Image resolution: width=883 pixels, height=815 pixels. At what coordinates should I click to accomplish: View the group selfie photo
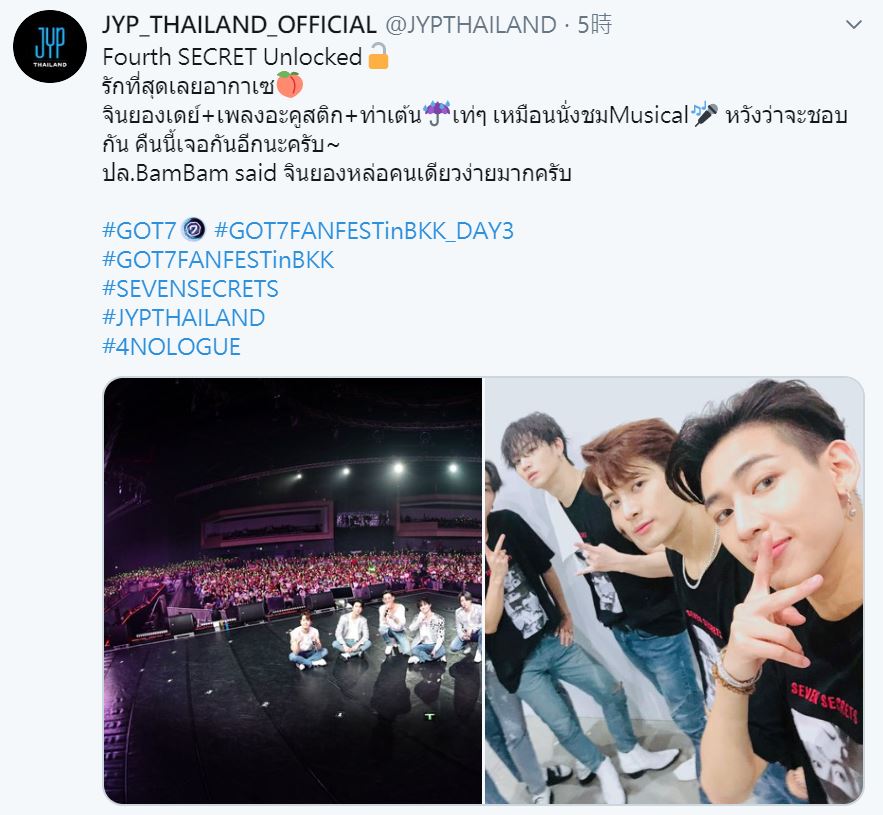click(674, 590)
